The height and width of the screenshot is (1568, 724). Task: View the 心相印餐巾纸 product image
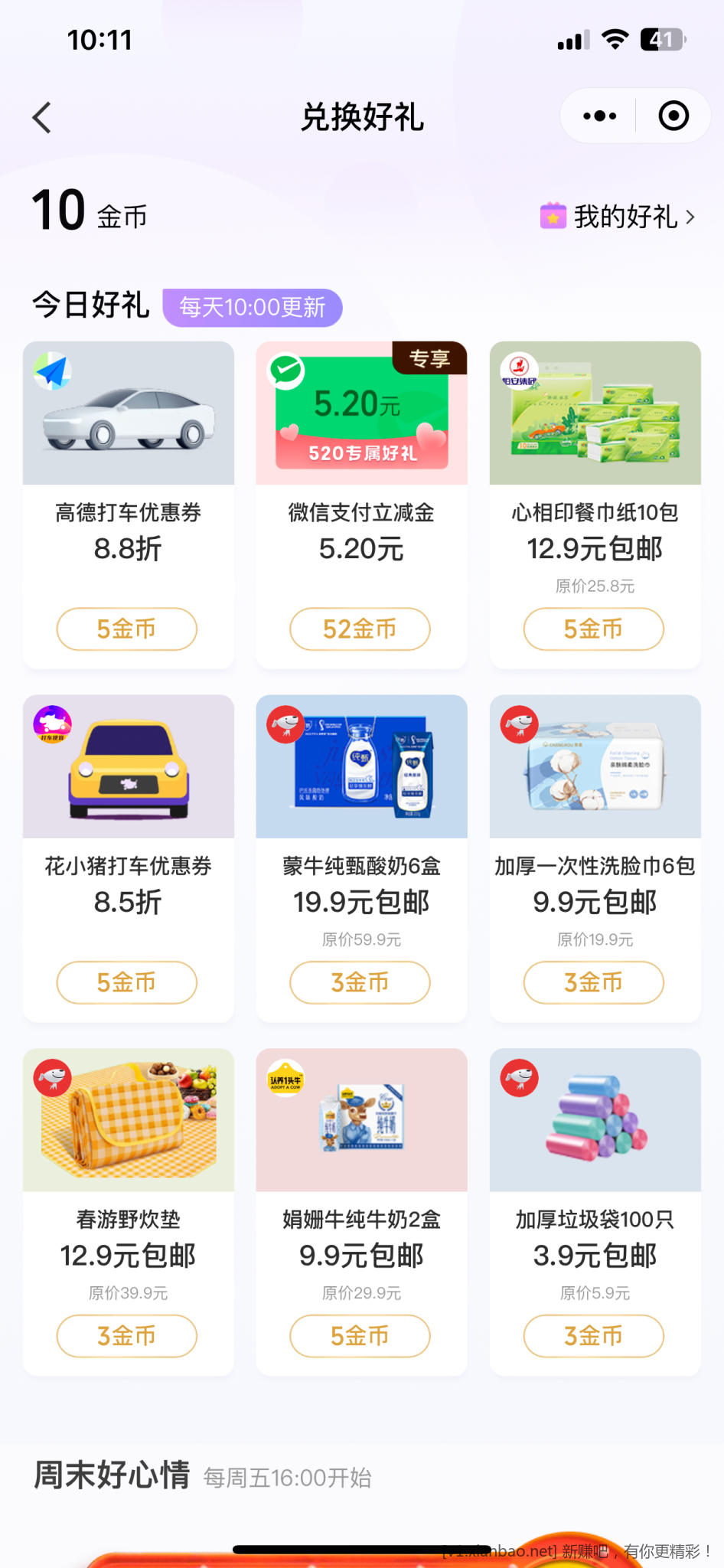(595, 413)
